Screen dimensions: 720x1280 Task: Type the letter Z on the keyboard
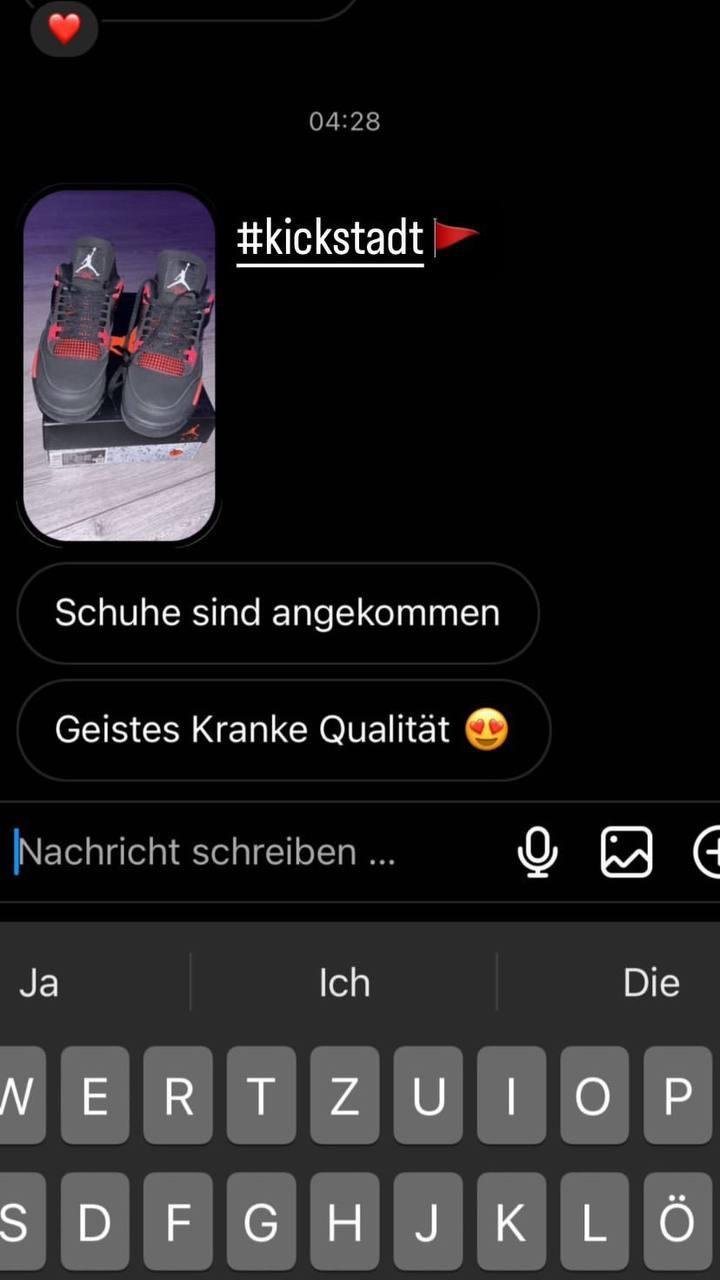coord(345,1096)
